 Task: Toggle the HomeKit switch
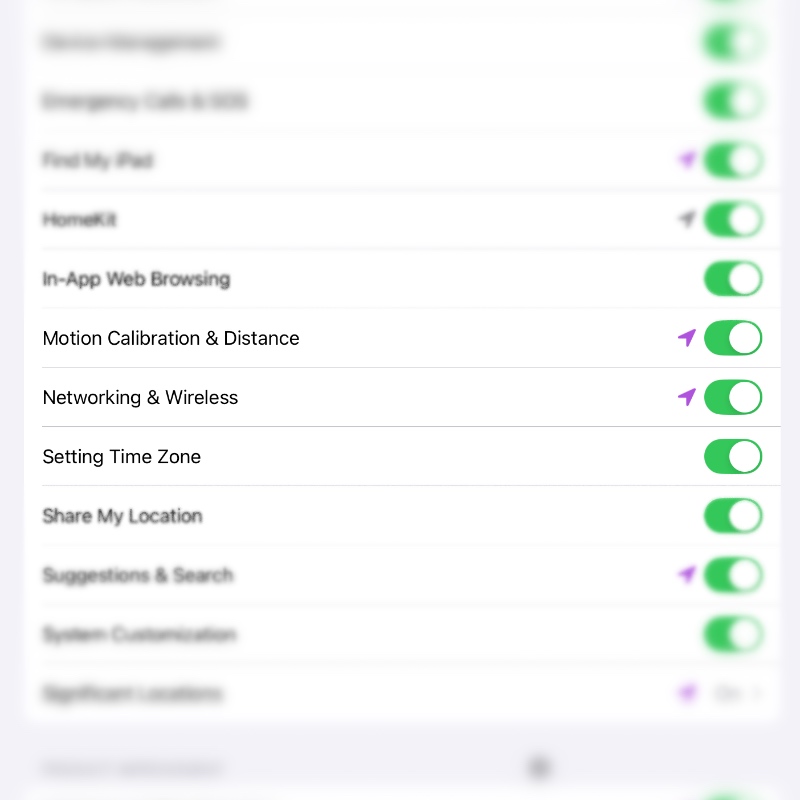click(733, 219)
